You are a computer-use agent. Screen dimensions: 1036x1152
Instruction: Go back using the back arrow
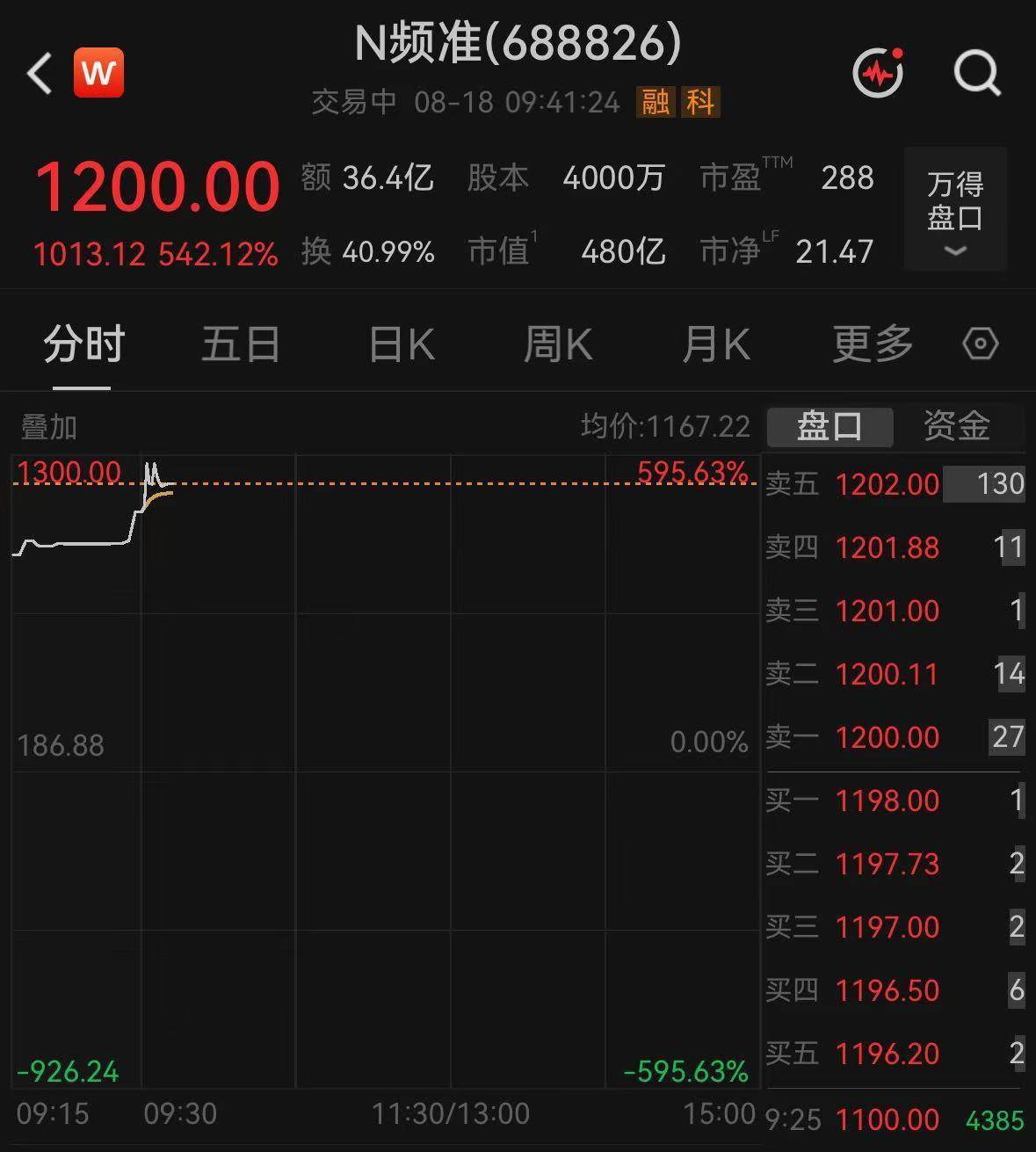click(x=40, y=72)
